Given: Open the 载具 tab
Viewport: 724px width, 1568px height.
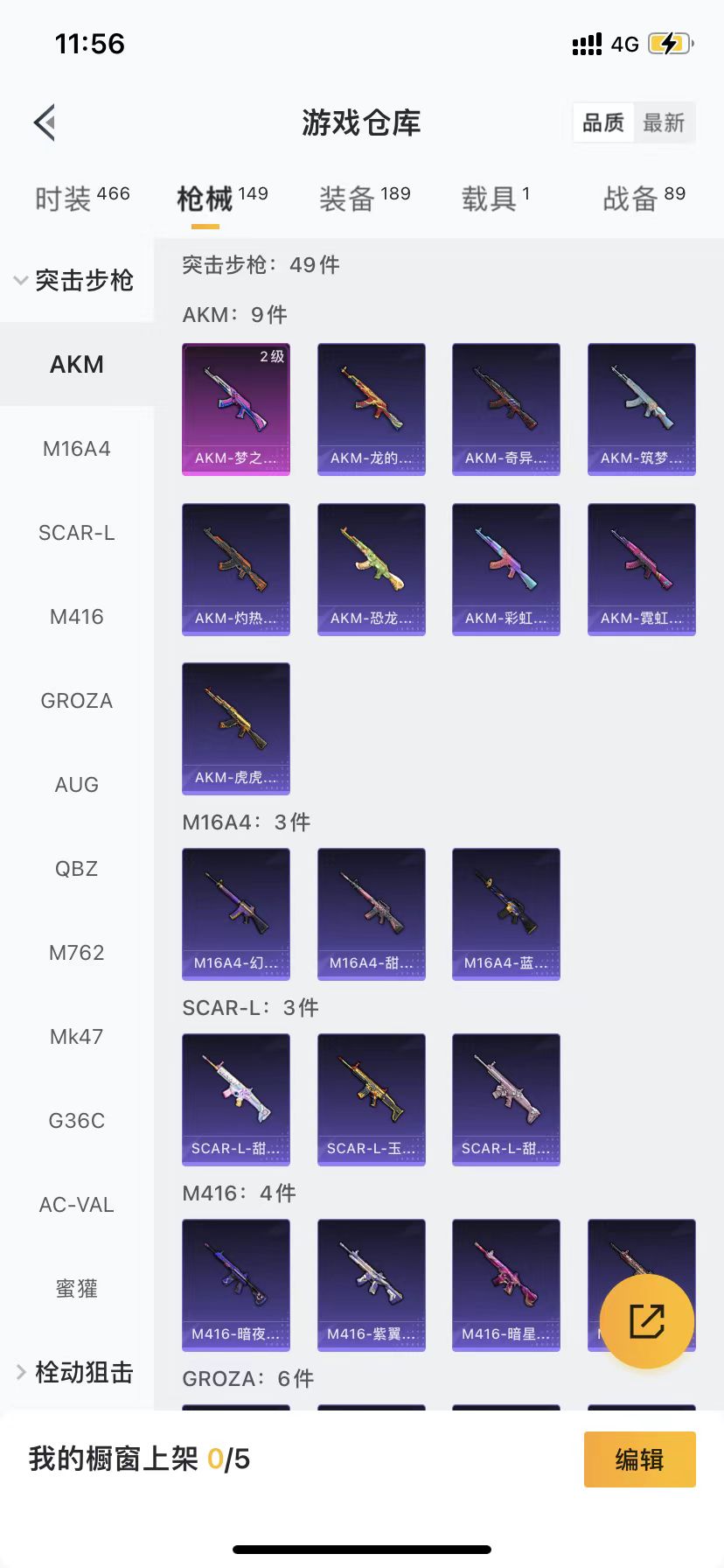Looking at the screenshot, I should (495, 199).
